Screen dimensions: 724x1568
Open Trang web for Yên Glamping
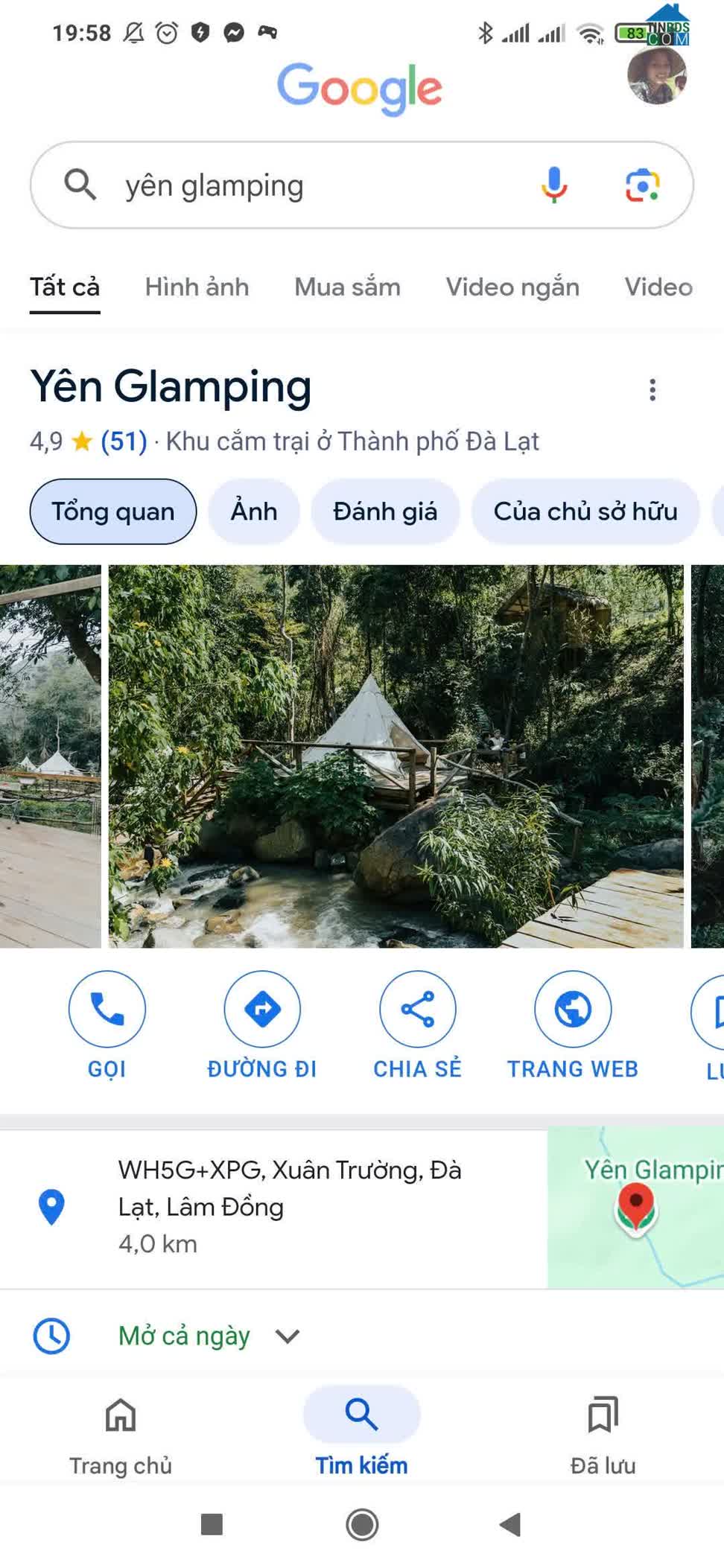(573, 1025)
